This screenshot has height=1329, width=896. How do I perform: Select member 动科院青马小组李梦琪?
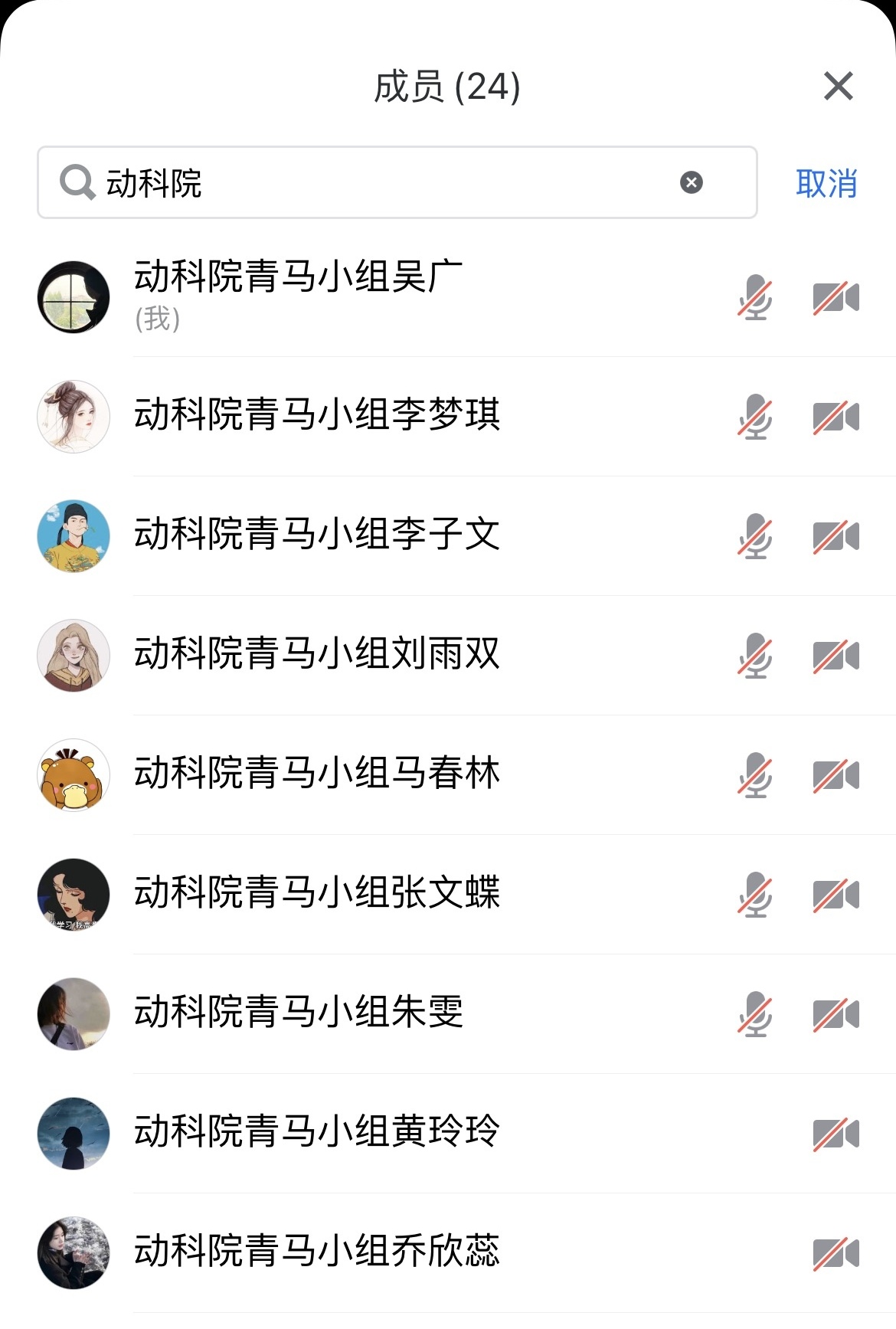click(317, 415)
